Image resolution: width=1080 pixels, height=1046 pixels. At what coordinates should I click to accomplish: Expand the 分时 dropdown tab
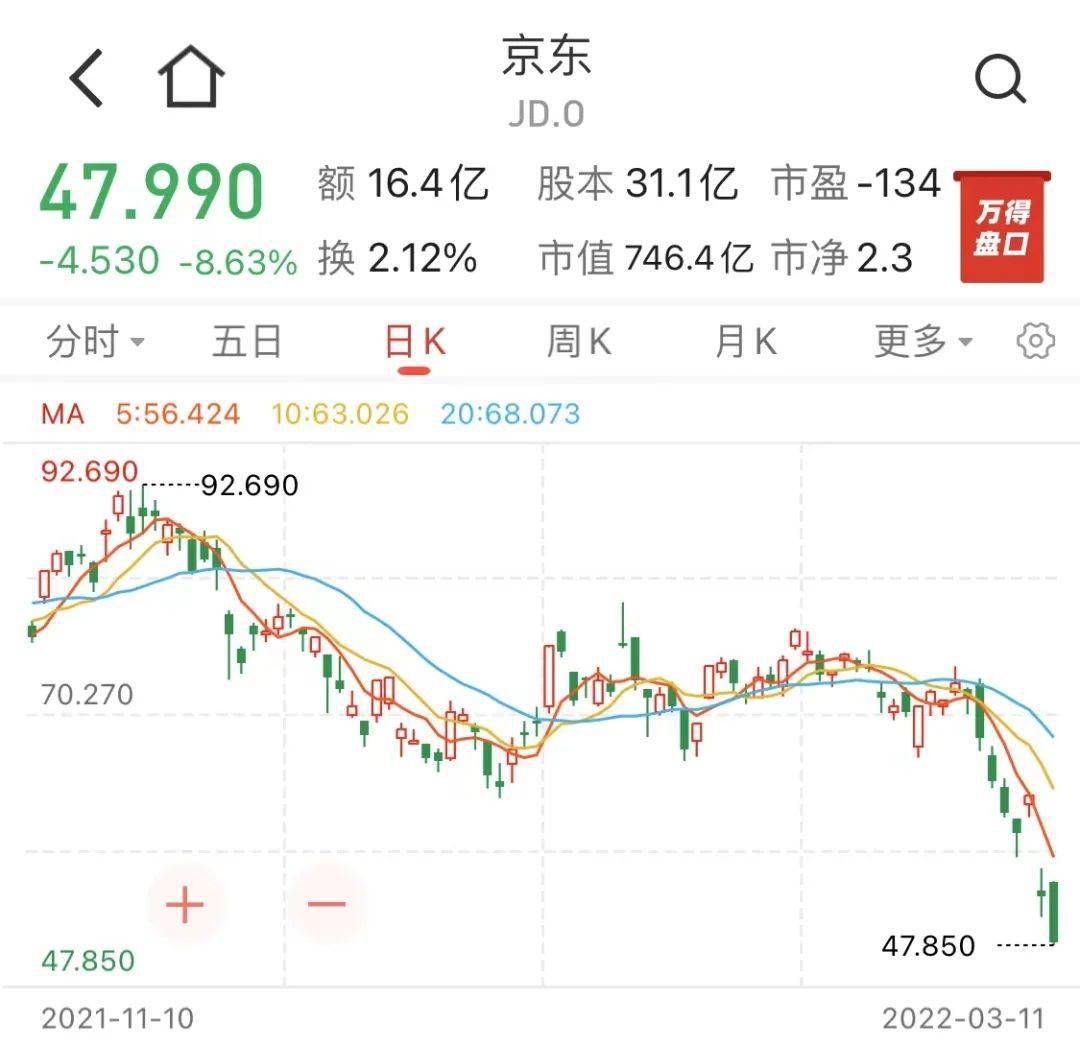pos(96,343)
